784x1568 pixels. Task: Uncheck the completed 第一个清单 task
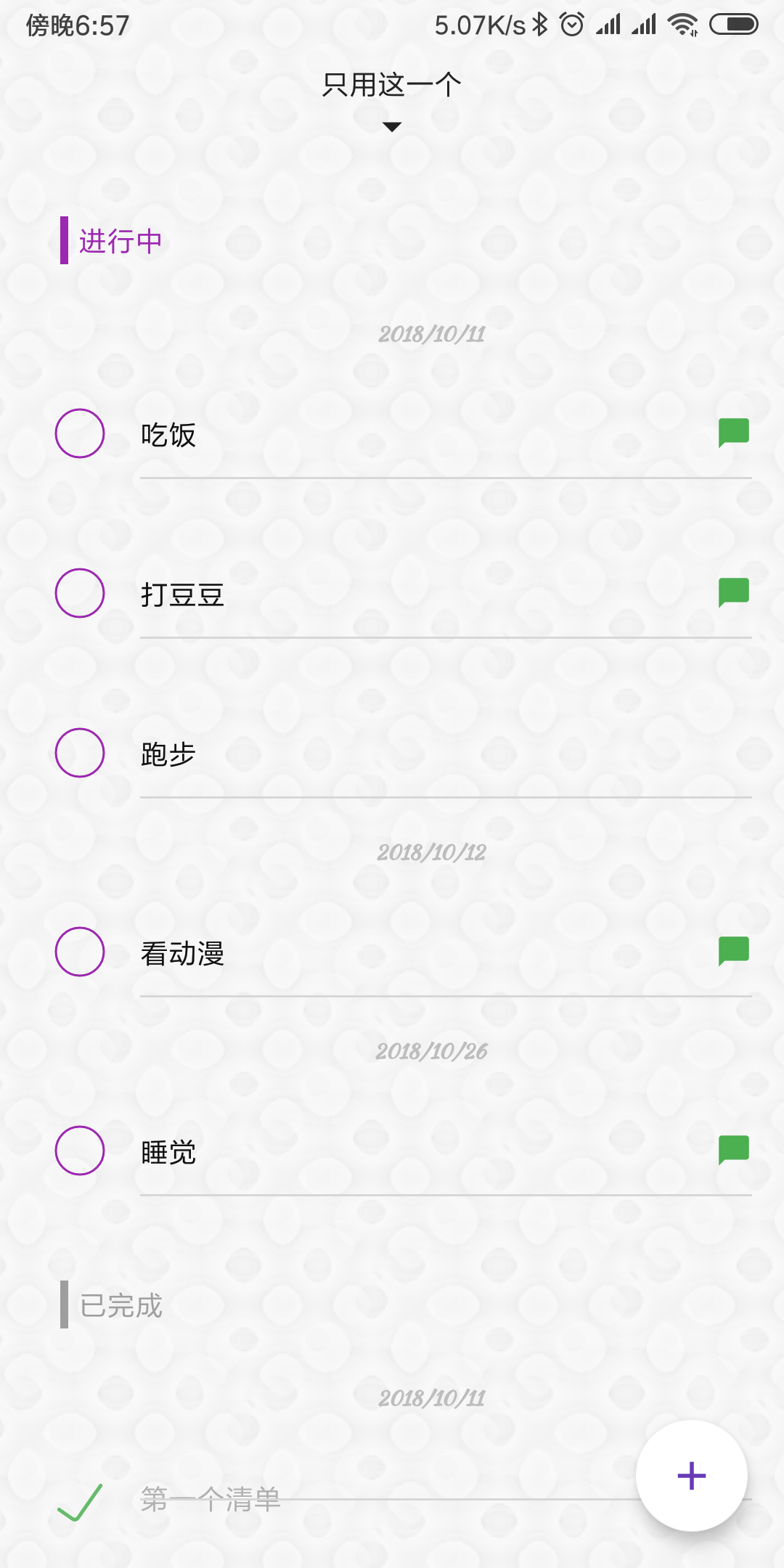pos(80,1503)
